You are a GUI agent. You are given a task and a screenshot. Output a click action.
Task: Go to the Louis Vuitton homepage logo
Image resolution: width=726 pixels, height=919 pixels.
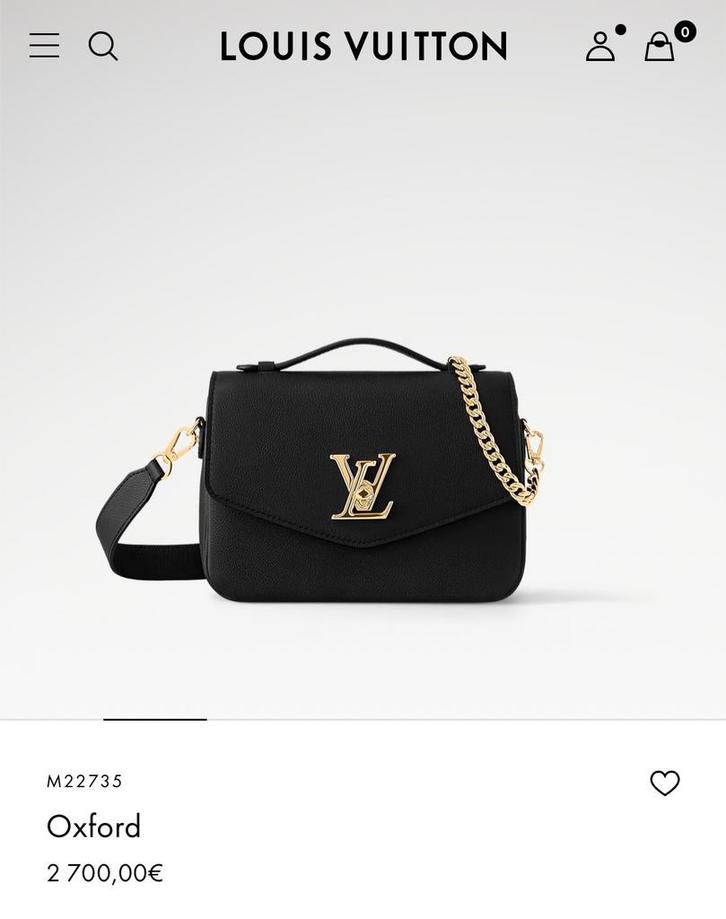[x=363, y=46]
